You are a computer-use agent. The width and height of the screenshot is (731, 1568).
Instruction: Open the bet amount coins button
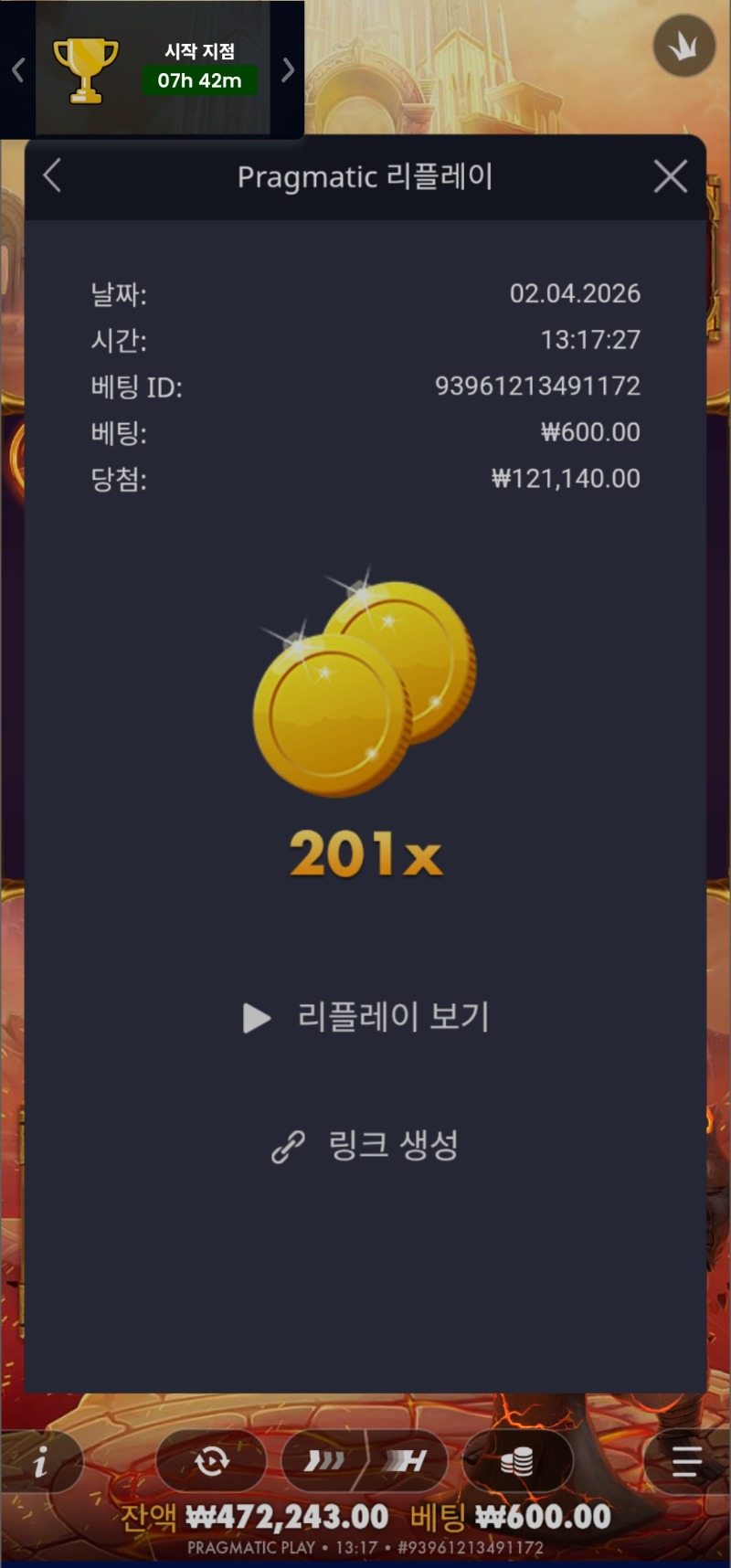tap(517, 1461)
